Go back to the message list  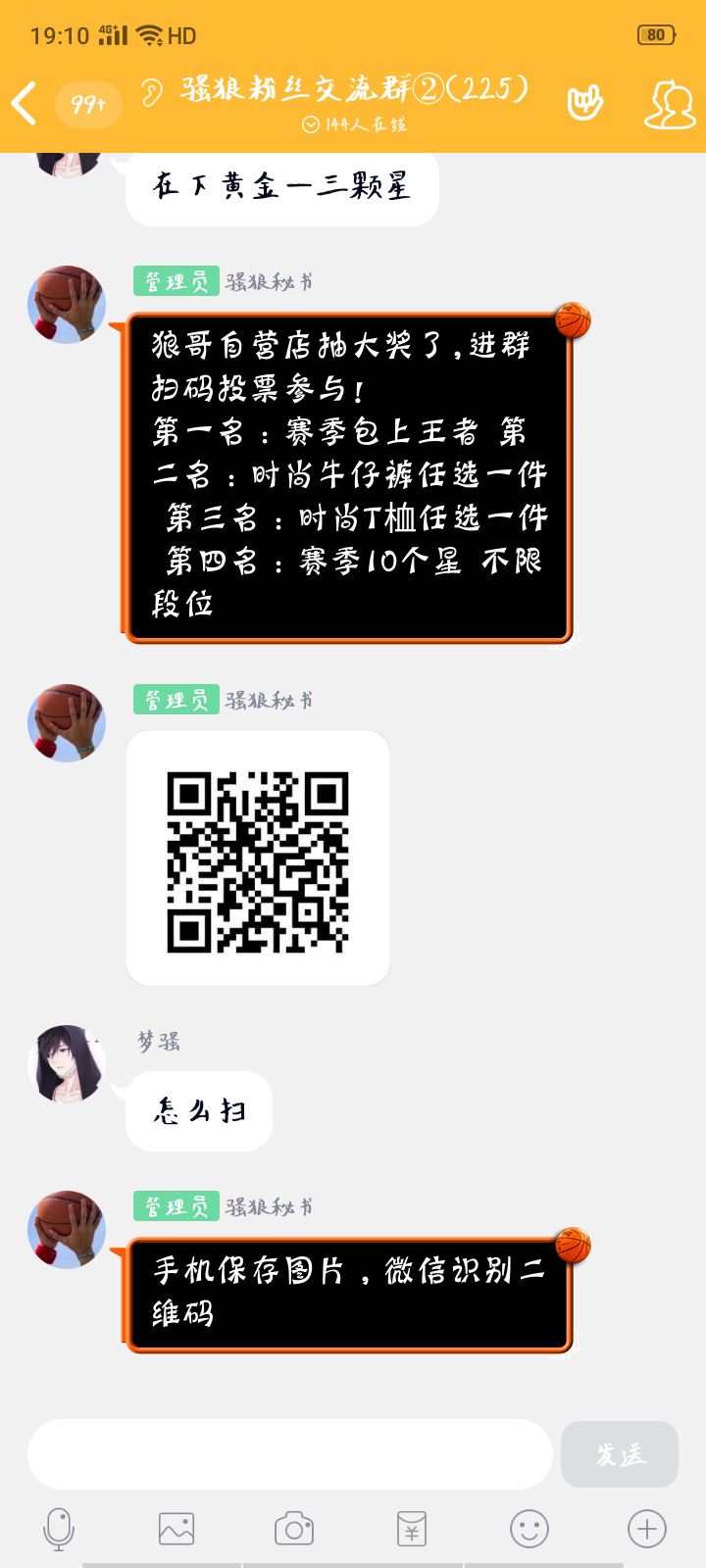[25, 103]
